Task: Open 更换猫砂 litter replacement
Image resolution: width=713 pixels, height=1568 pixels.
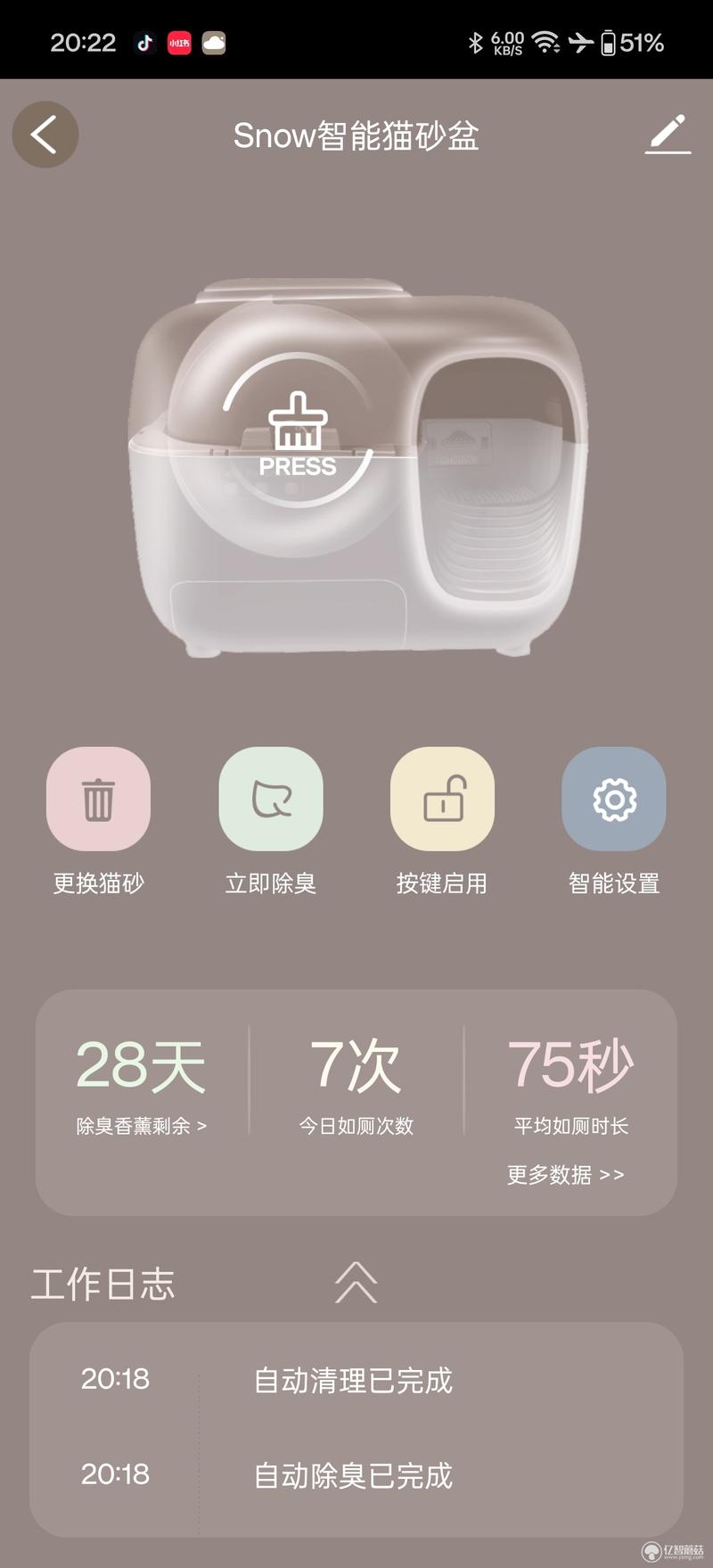Action: (98, 799)
